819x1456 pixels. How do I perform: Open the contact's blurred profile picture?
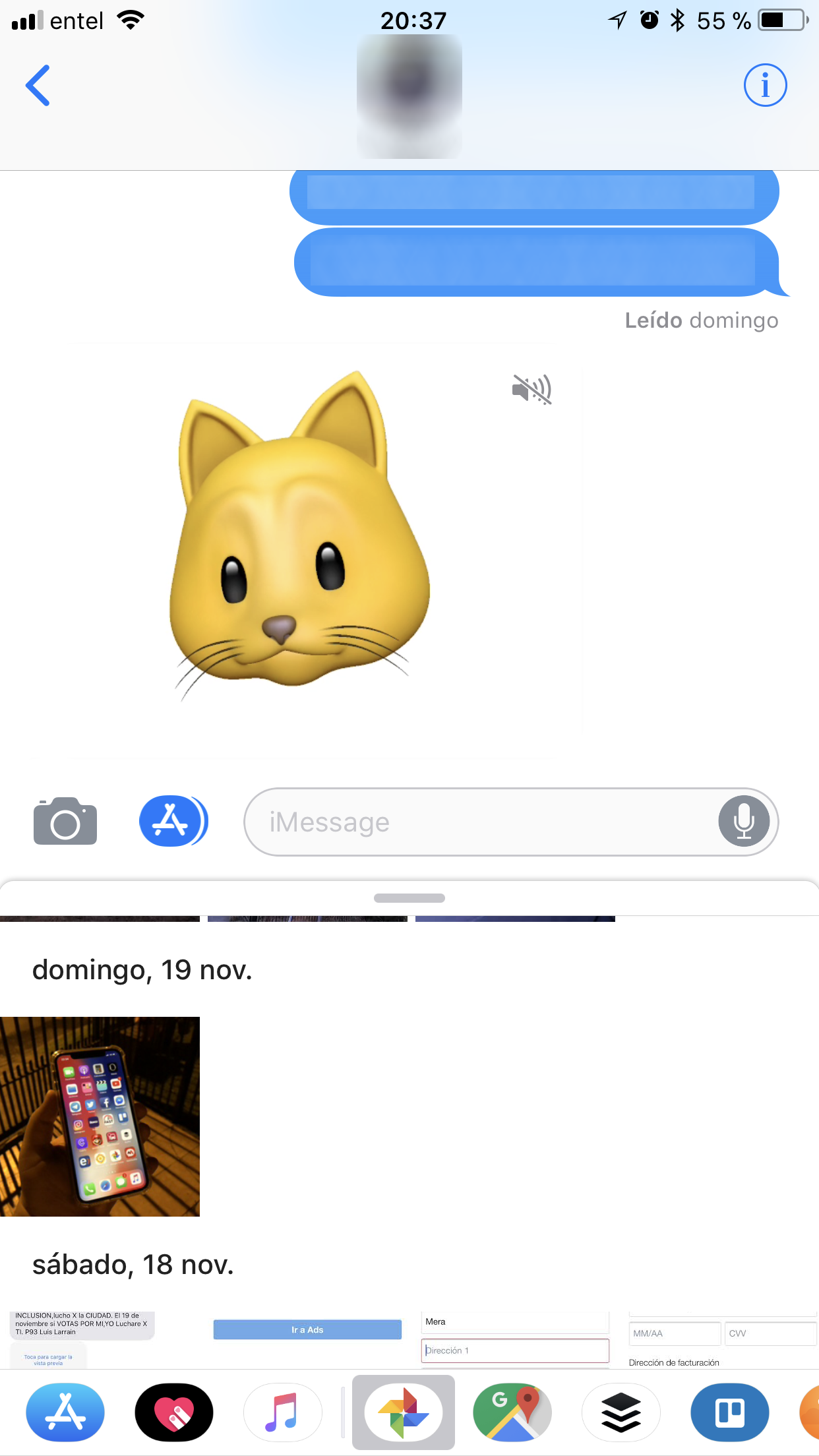pos(409,96)
